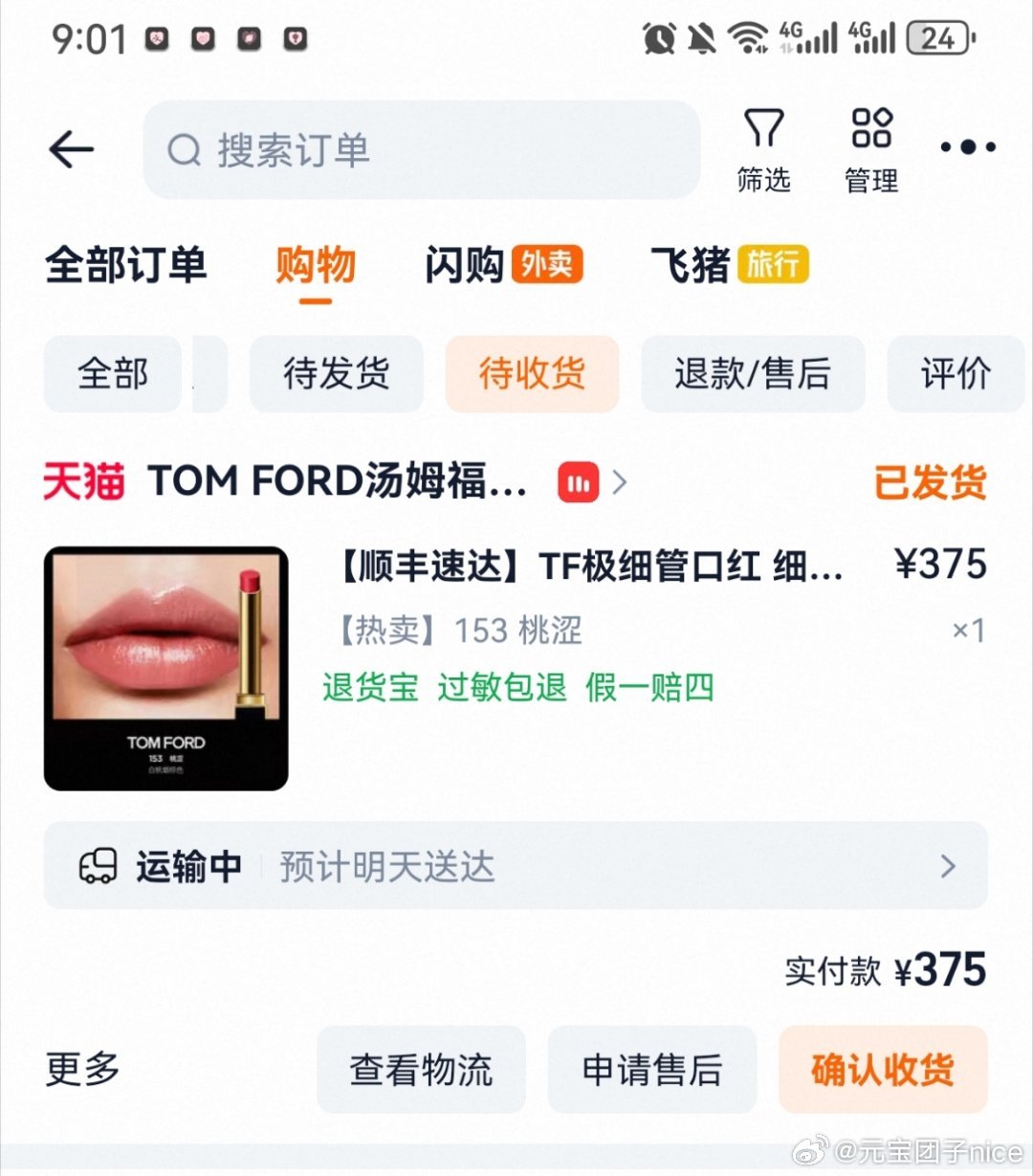Enable the 待发货 filter chip
The image size is (1033, 1176).
point(336,375)
